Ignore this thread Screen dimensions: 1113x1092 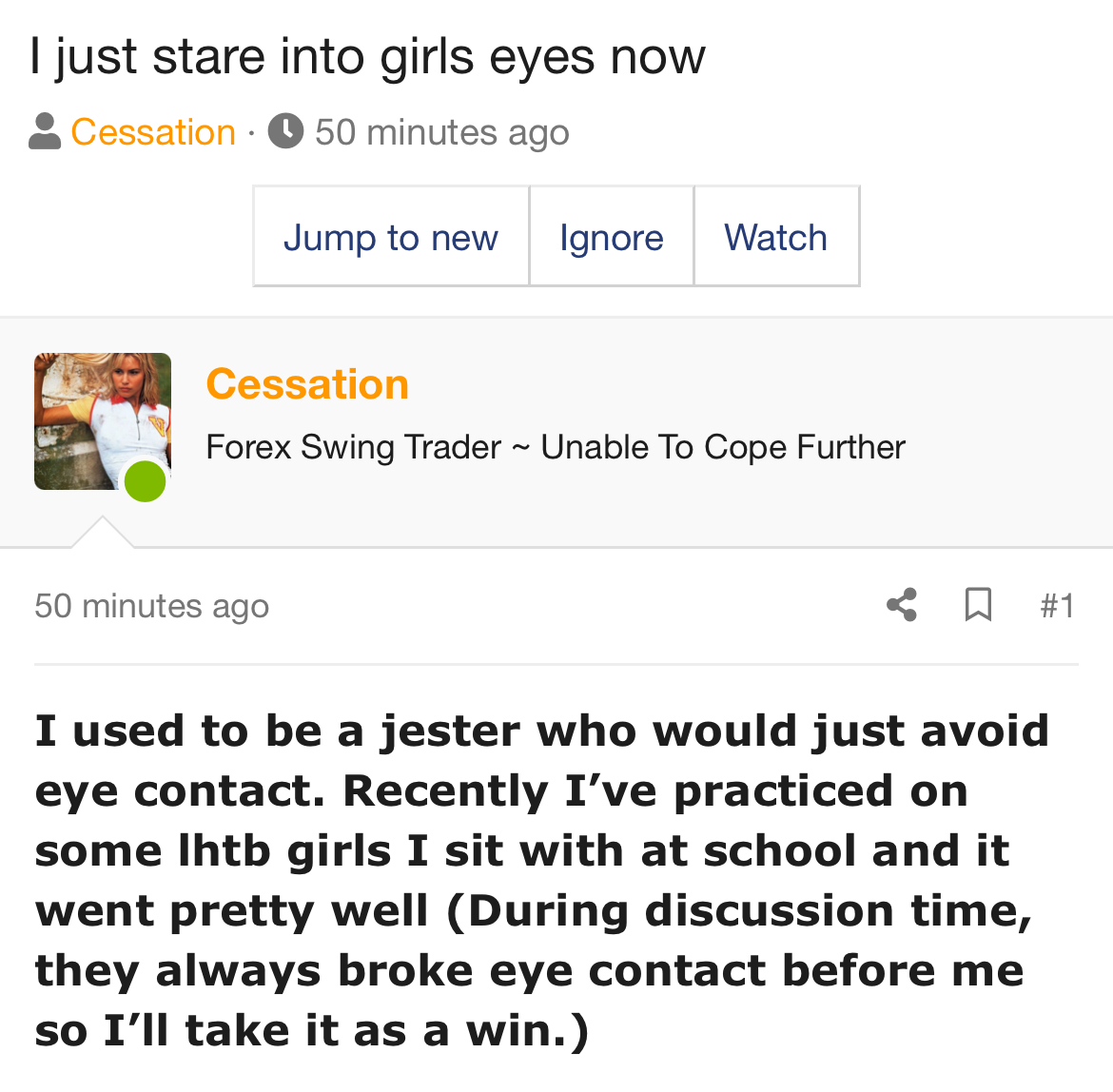[x=611, y=236]
